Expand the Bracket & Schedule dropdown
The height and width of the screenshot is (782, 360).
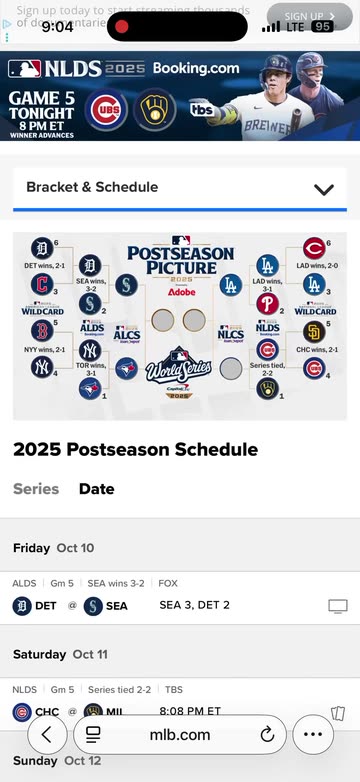coord(180,190)
